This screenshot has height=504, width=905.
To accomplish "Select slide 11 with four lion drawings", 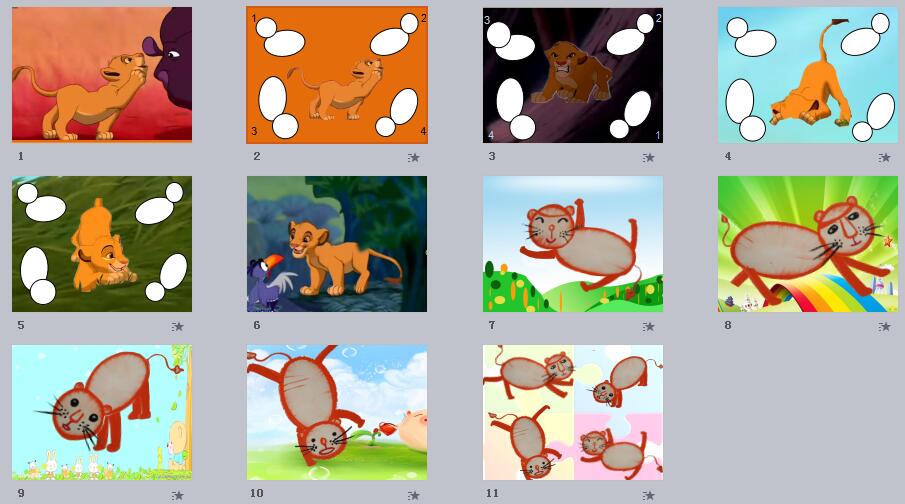I will click(573, 413).
